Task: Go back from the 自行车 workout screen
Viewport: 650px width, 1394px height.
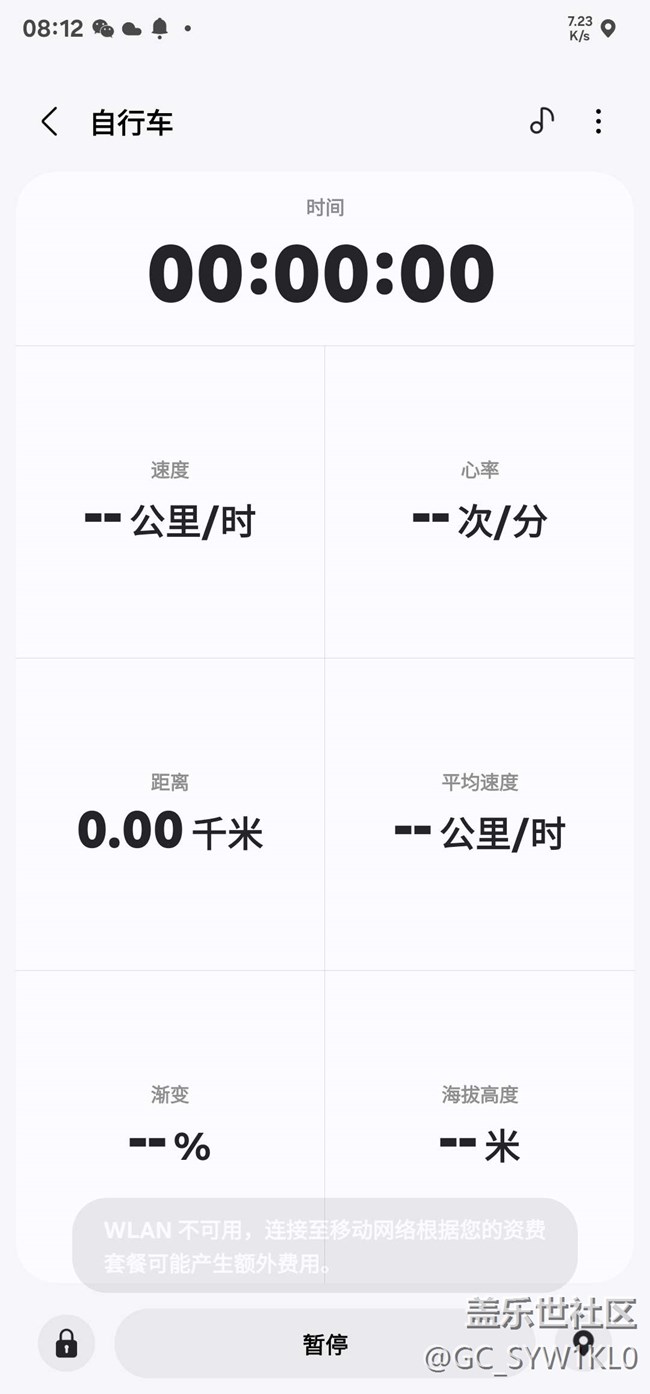Action: click(49, 122)
